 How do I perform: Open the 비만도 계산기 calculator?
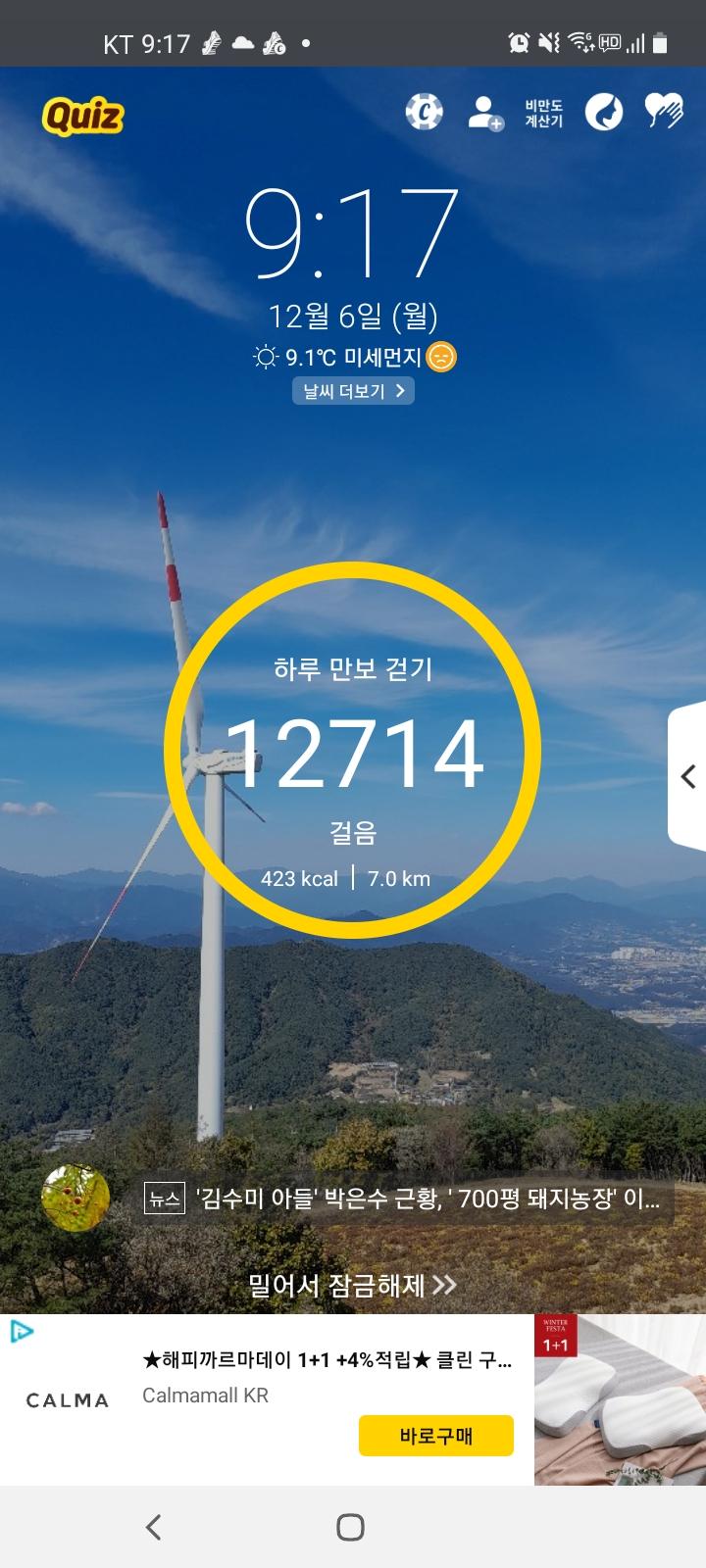(543, 113)
